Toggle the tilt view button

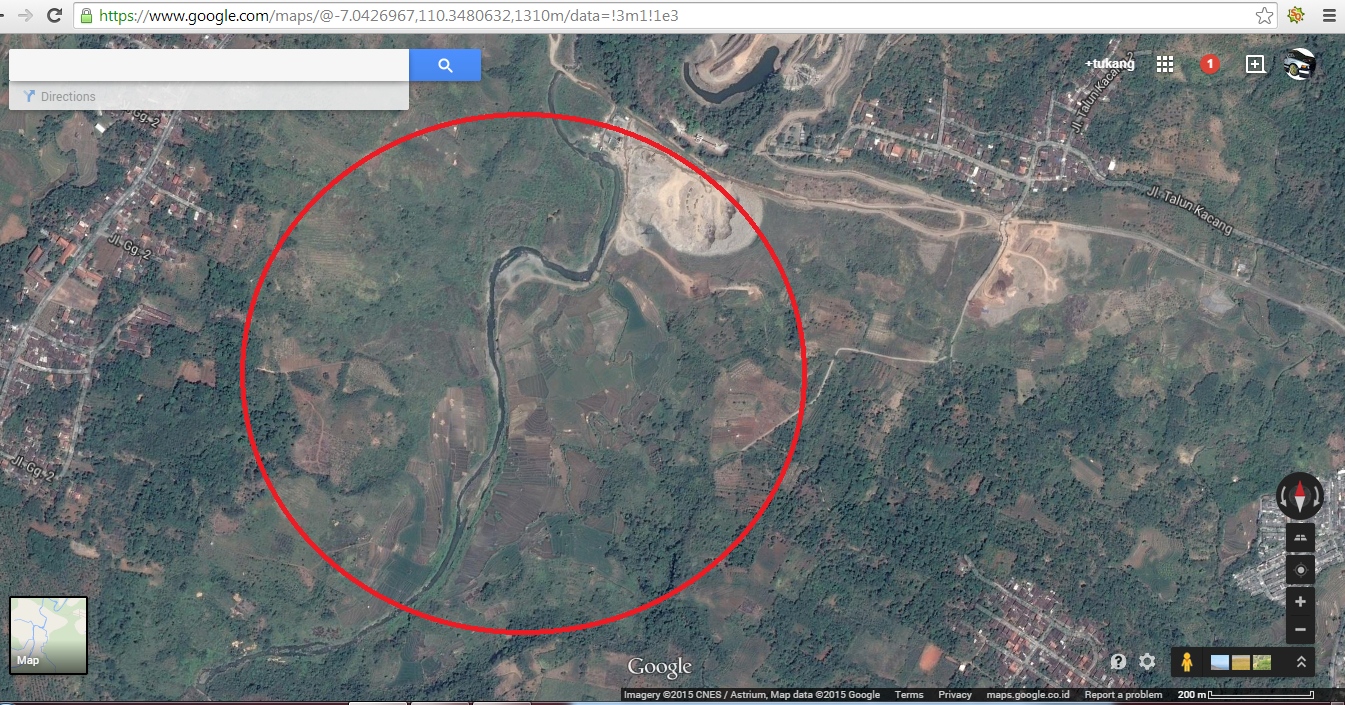click(1300, 538)
